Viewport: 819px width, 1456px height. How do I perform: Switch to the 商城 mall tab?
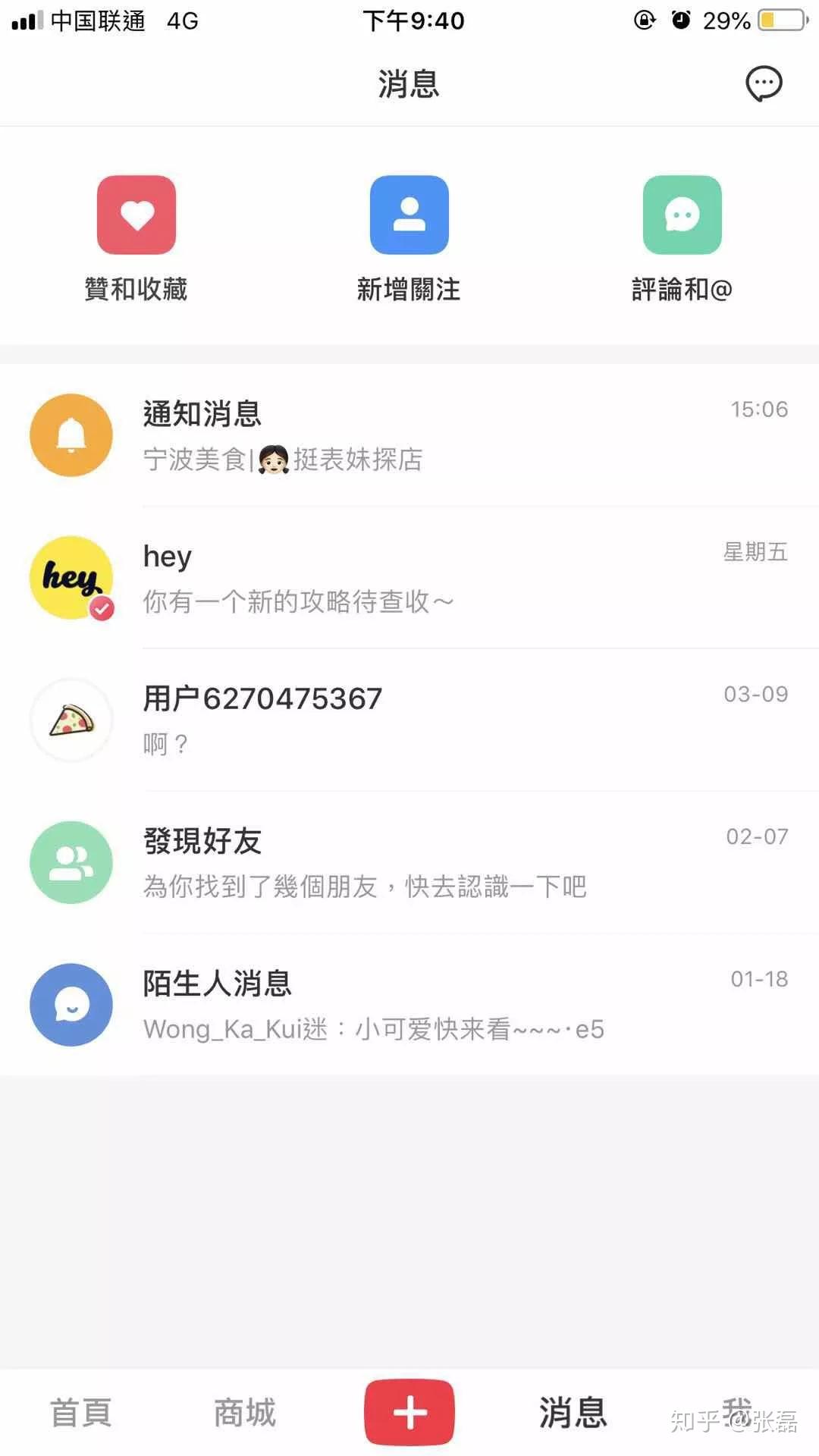point(245,1413)
